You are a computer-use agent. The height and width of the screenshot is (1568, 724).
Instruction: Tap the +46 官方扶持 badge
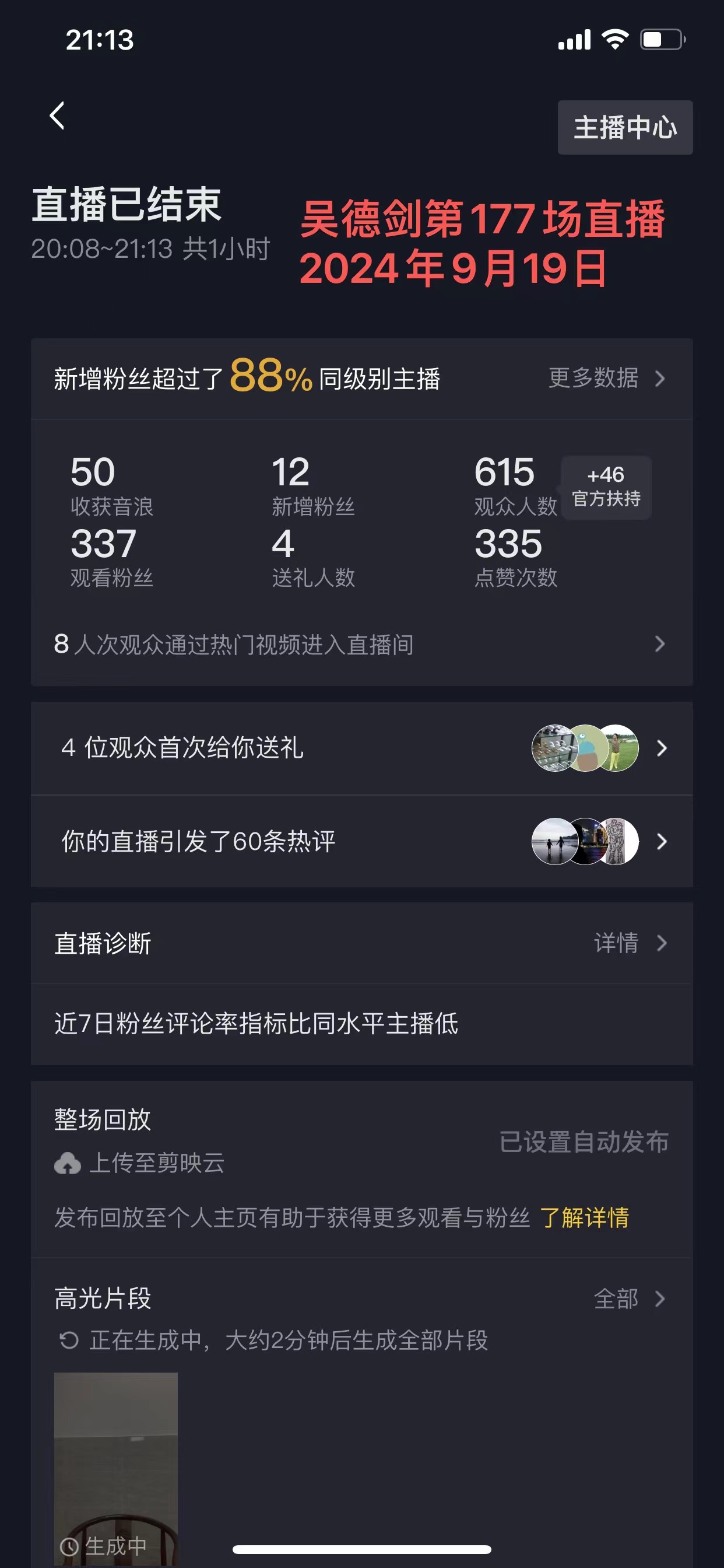(606, 488)
